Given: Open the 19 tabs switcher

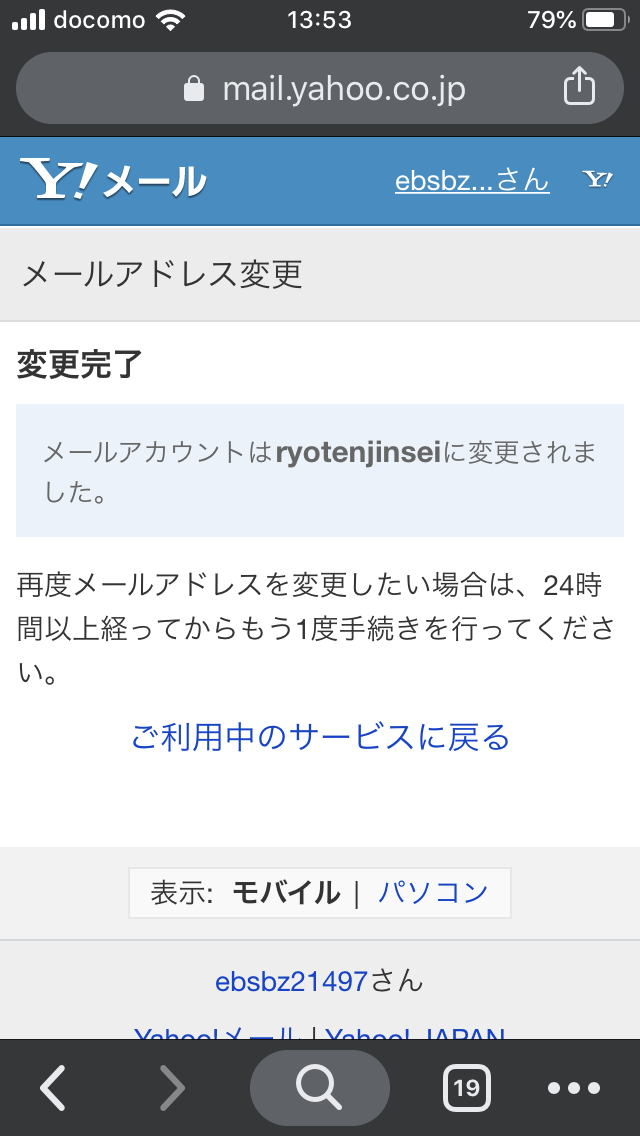Looking at the screenshot, I should coord(466,1087).
